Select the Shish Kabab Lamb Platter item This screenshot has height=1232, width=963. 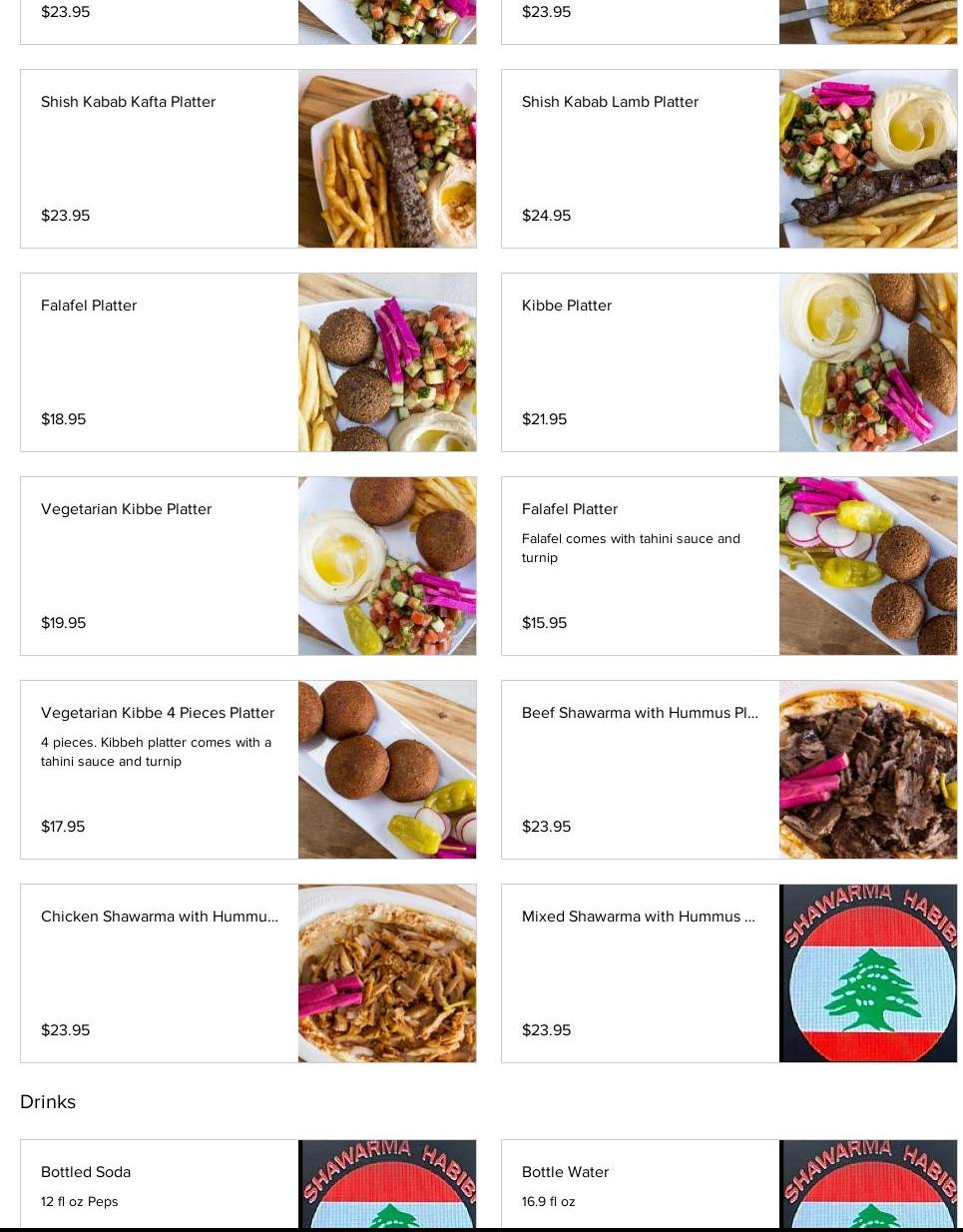728,159
